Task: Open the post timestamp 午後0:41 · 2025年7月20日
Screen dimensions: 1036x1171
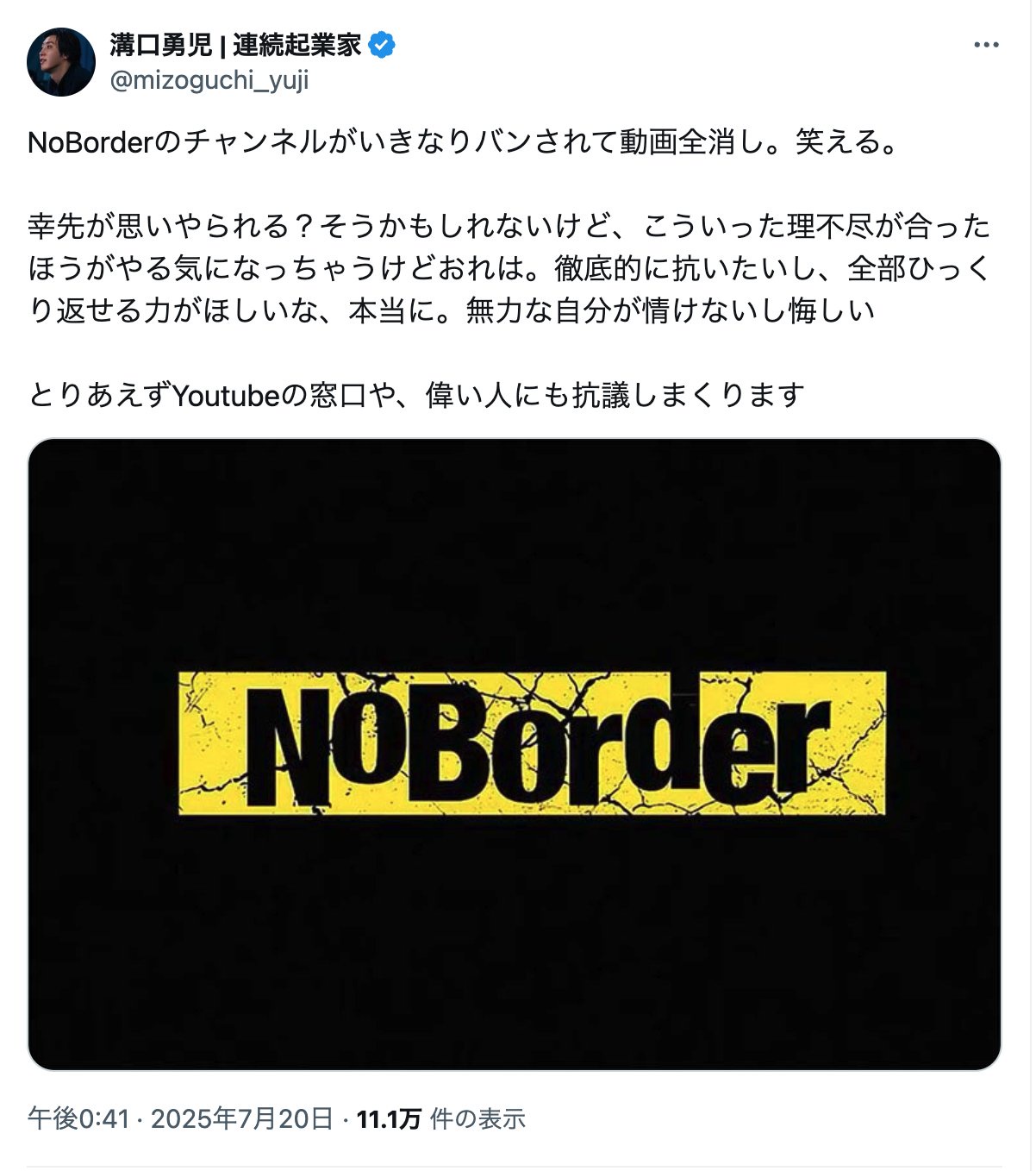Action: tap(180, 1119)
